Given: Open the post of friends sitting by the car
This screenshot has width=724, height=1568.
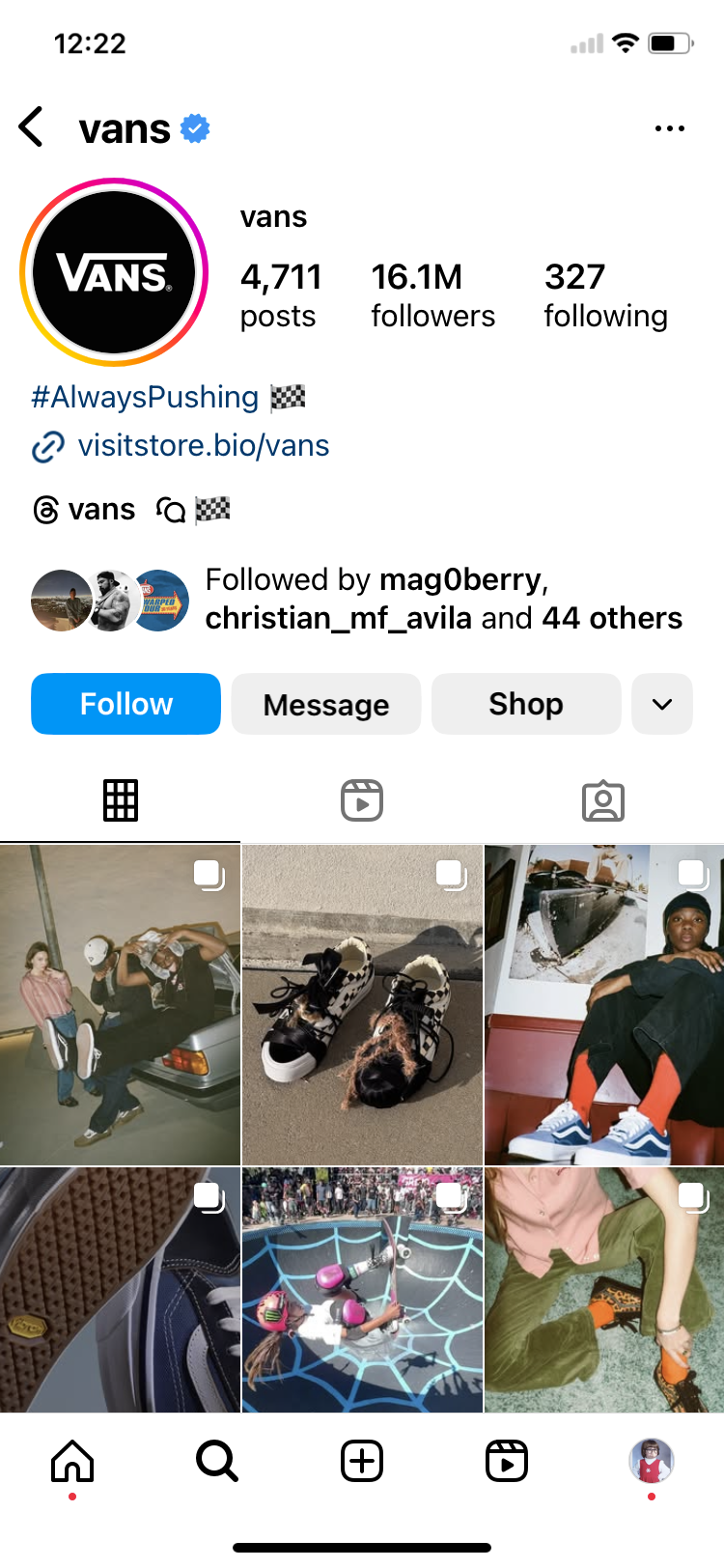Looking at the screenshot, I should 120,1004.
